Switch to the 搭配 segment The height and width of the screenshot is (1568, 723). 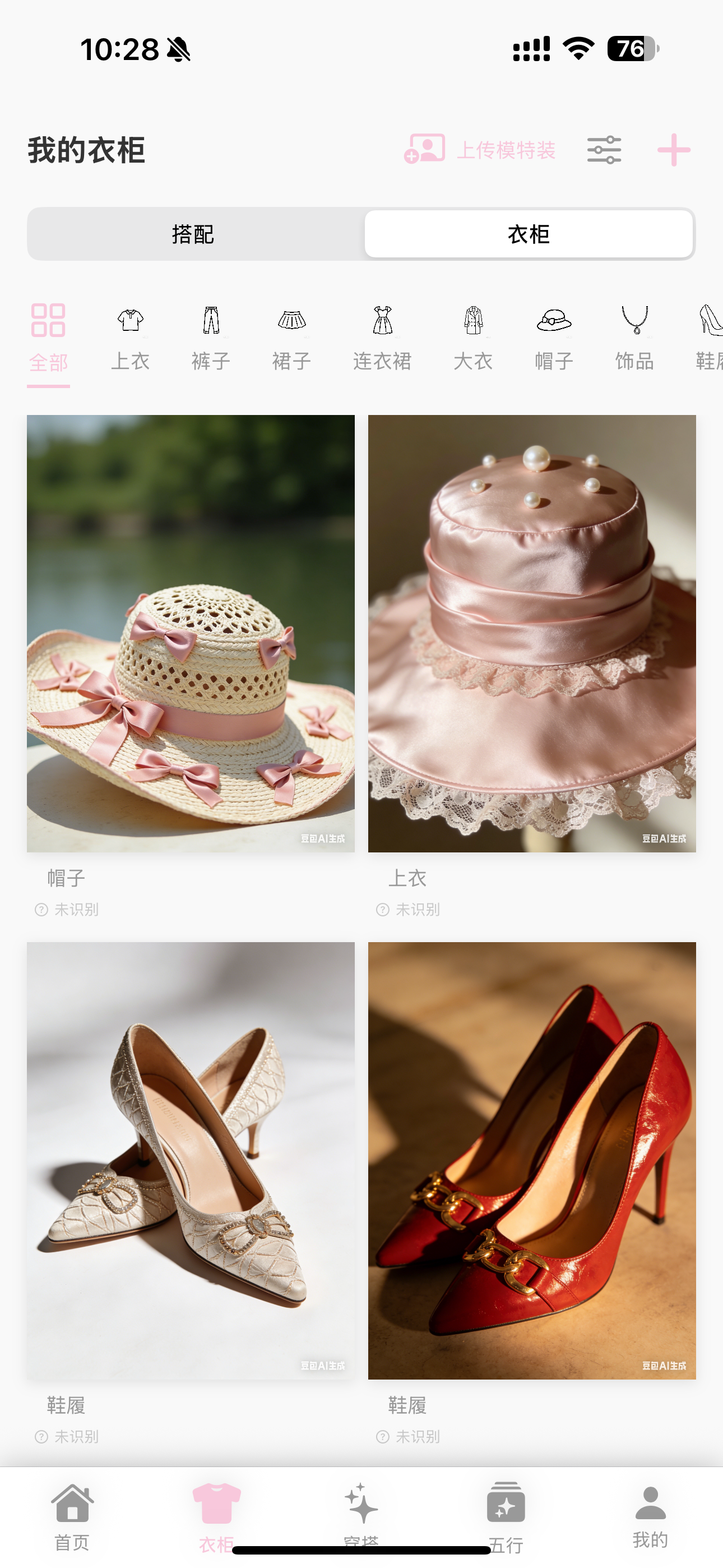tap(193, 234)
